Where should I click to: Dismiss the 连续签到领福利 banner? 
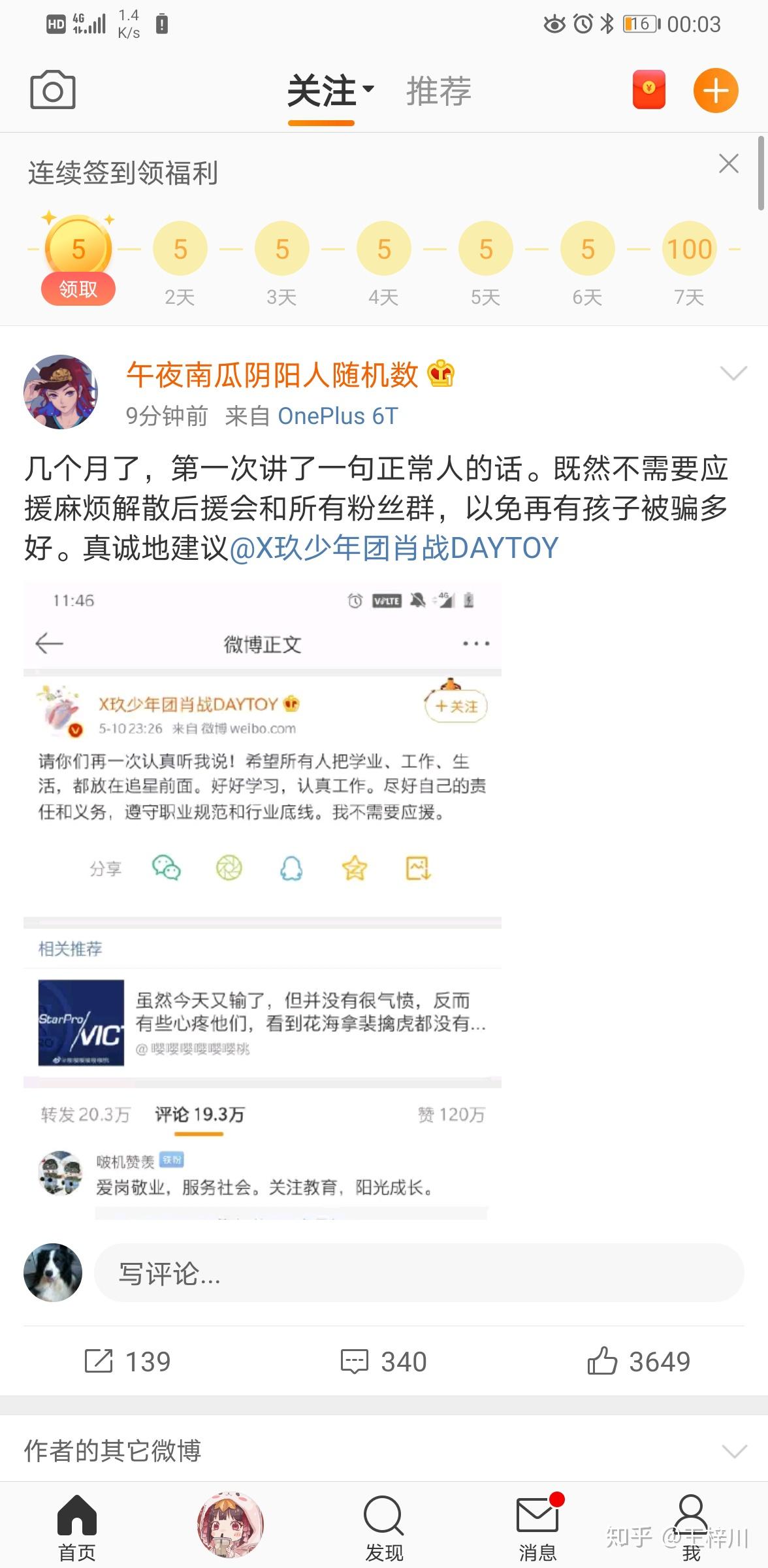(x=729, y=163)
